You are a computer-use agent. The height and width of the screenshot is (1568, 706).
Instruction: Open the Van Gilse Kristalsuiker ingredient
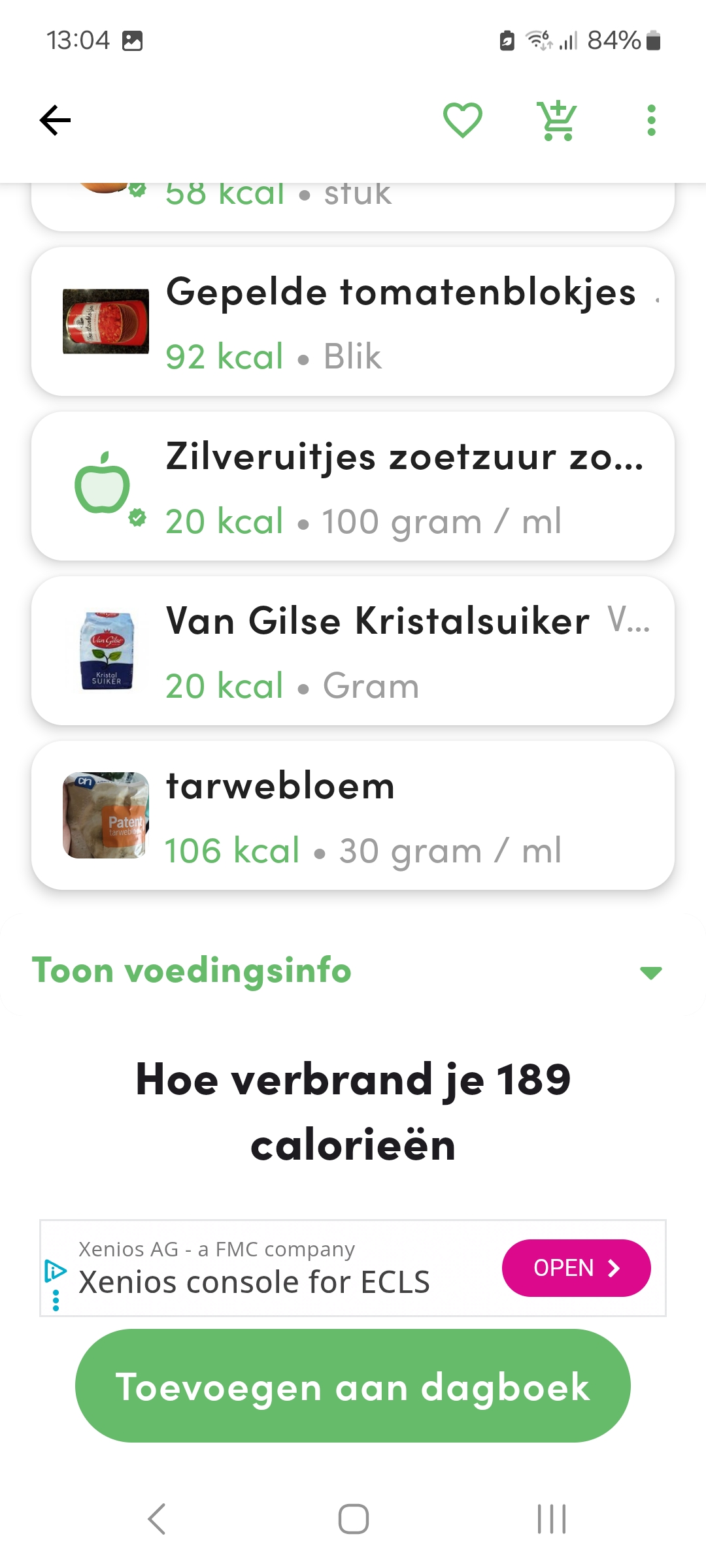[x=353, y=651]
